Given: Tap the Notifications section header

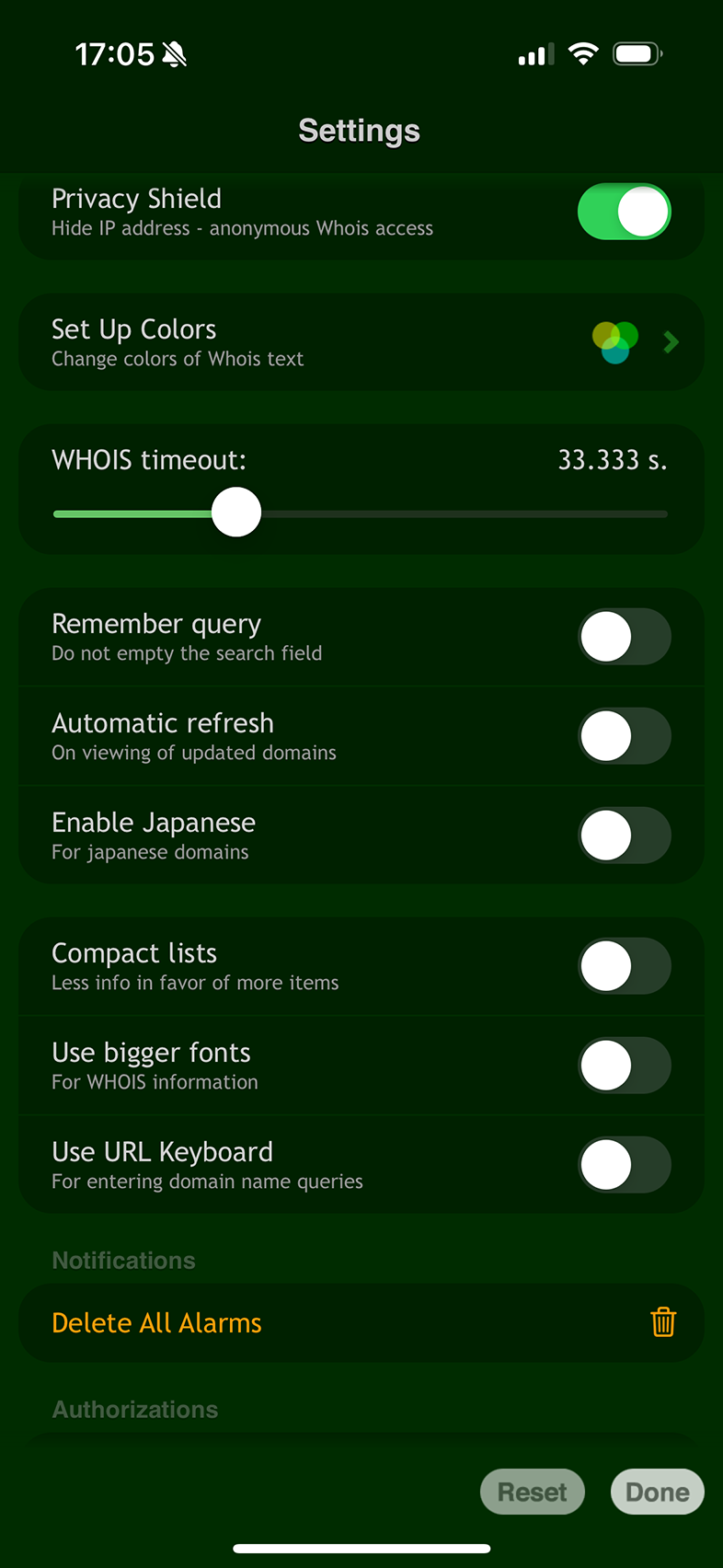Looking at the screenshot, I should [123, 1260].
